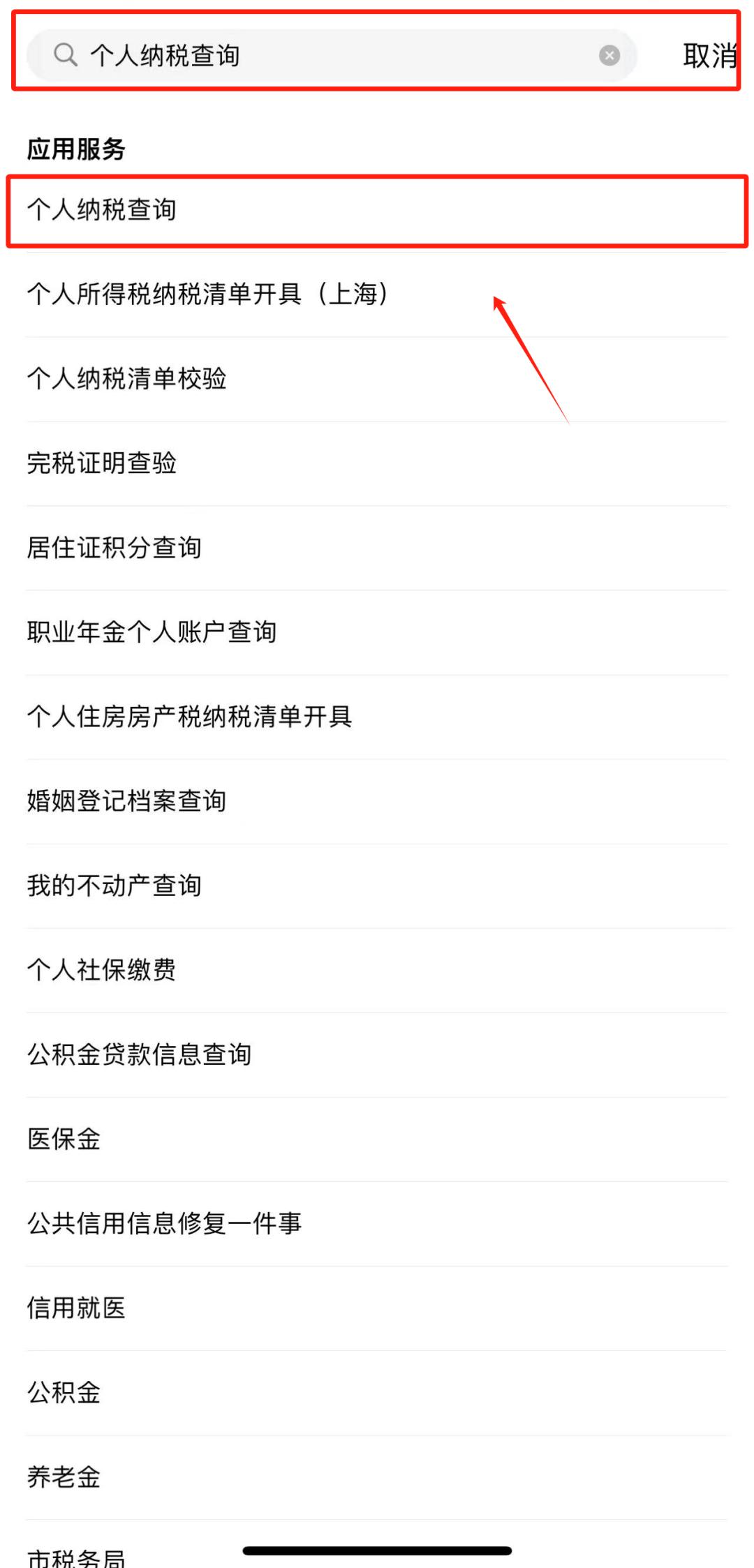Screen dimensions: 754x1568
Task: Select the 公积金 result
Action: click(x=64, y=1393)
